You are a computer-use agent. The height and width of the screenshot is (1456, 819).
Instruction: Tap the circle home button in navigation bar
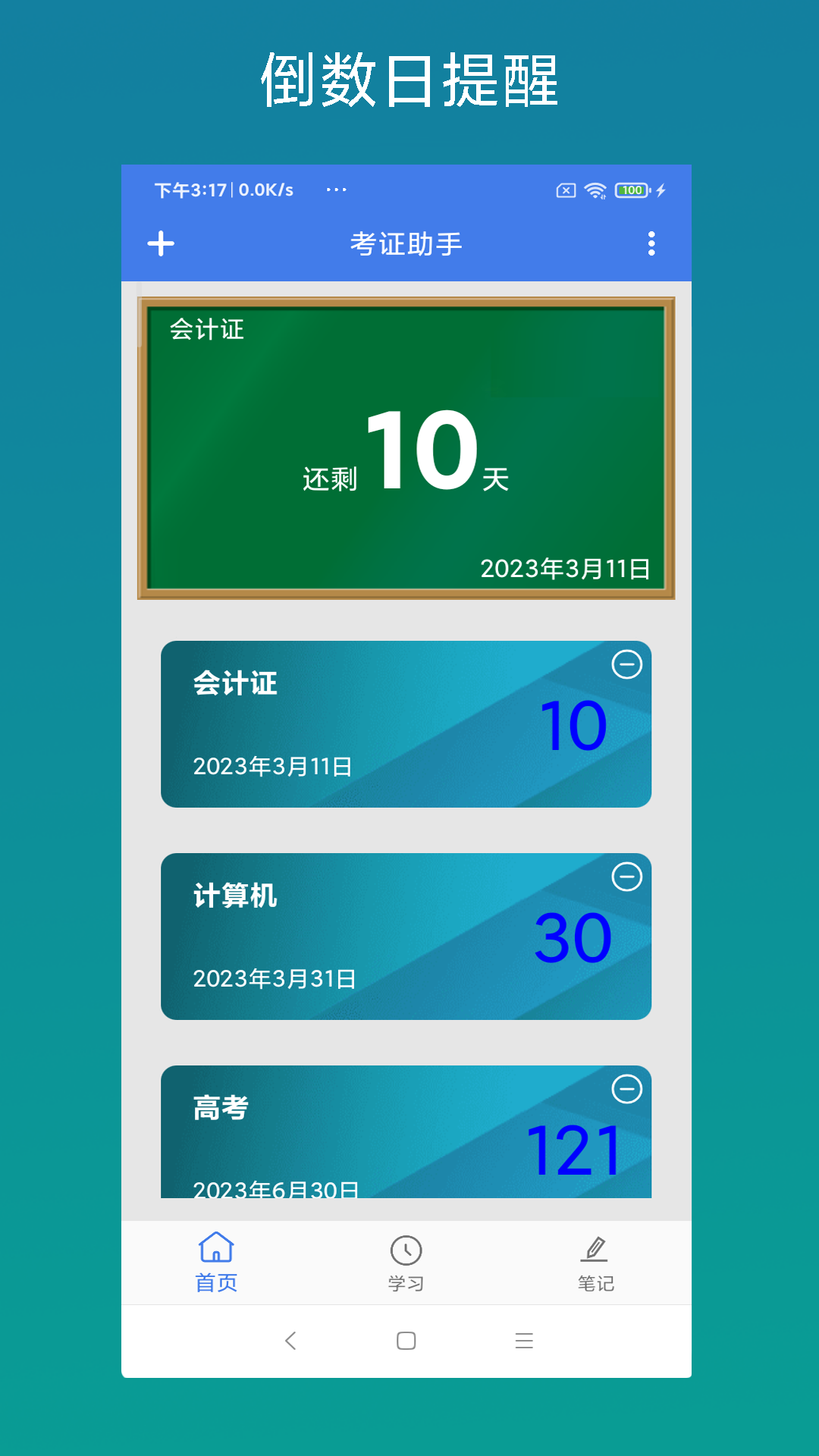(x=406, y=1341)
